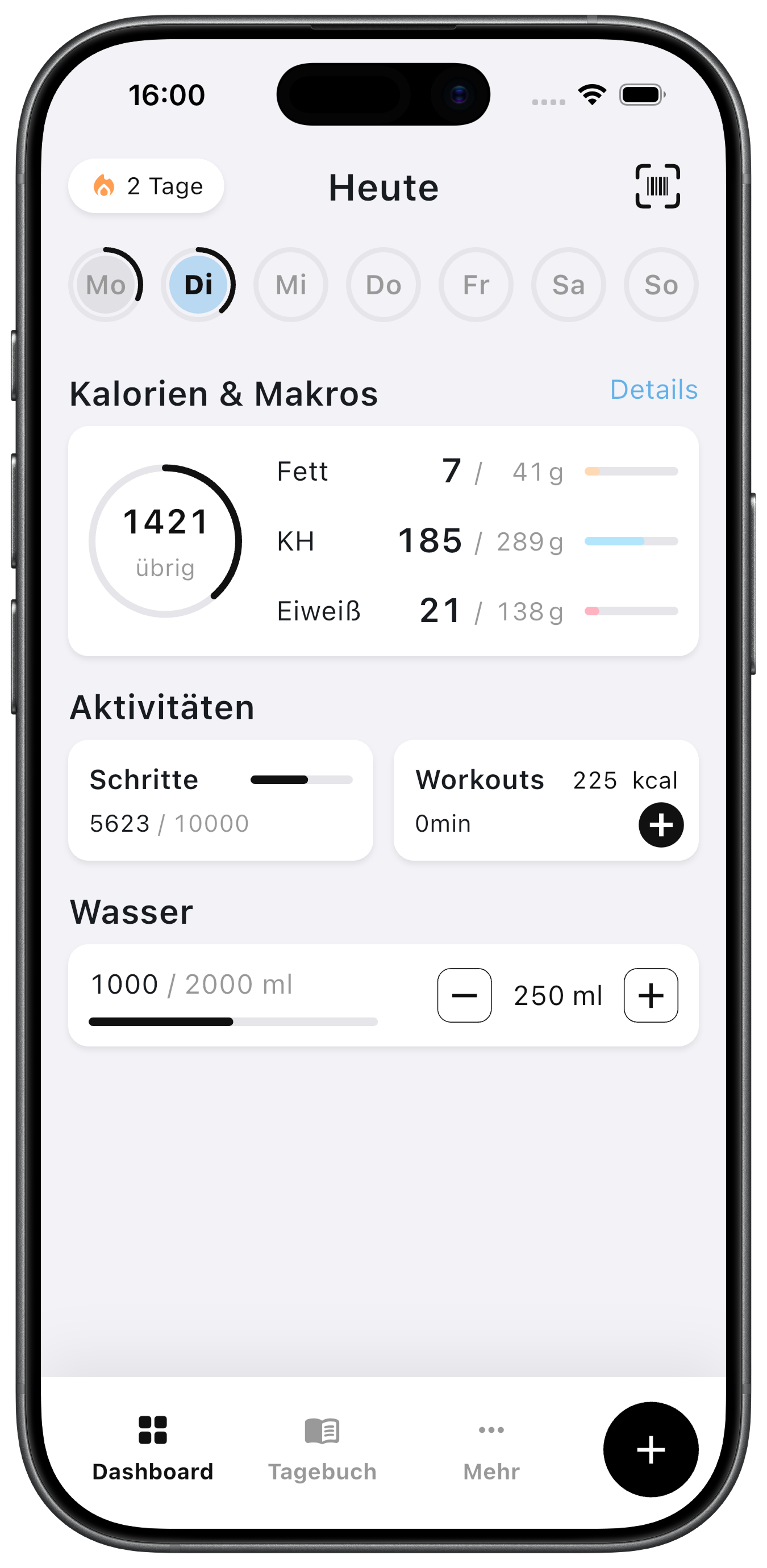
Task: Open Details for Kalorien & Makros
Action: tap(653, 390)
